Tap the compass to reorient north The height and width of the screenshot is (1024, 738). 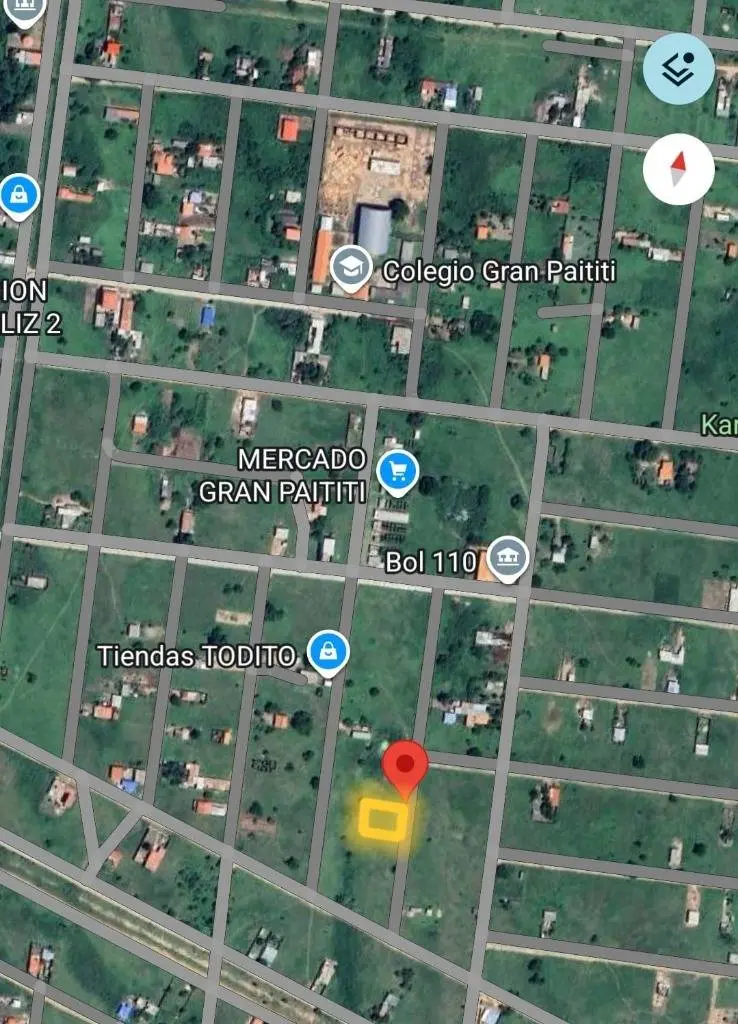[679, 169]
